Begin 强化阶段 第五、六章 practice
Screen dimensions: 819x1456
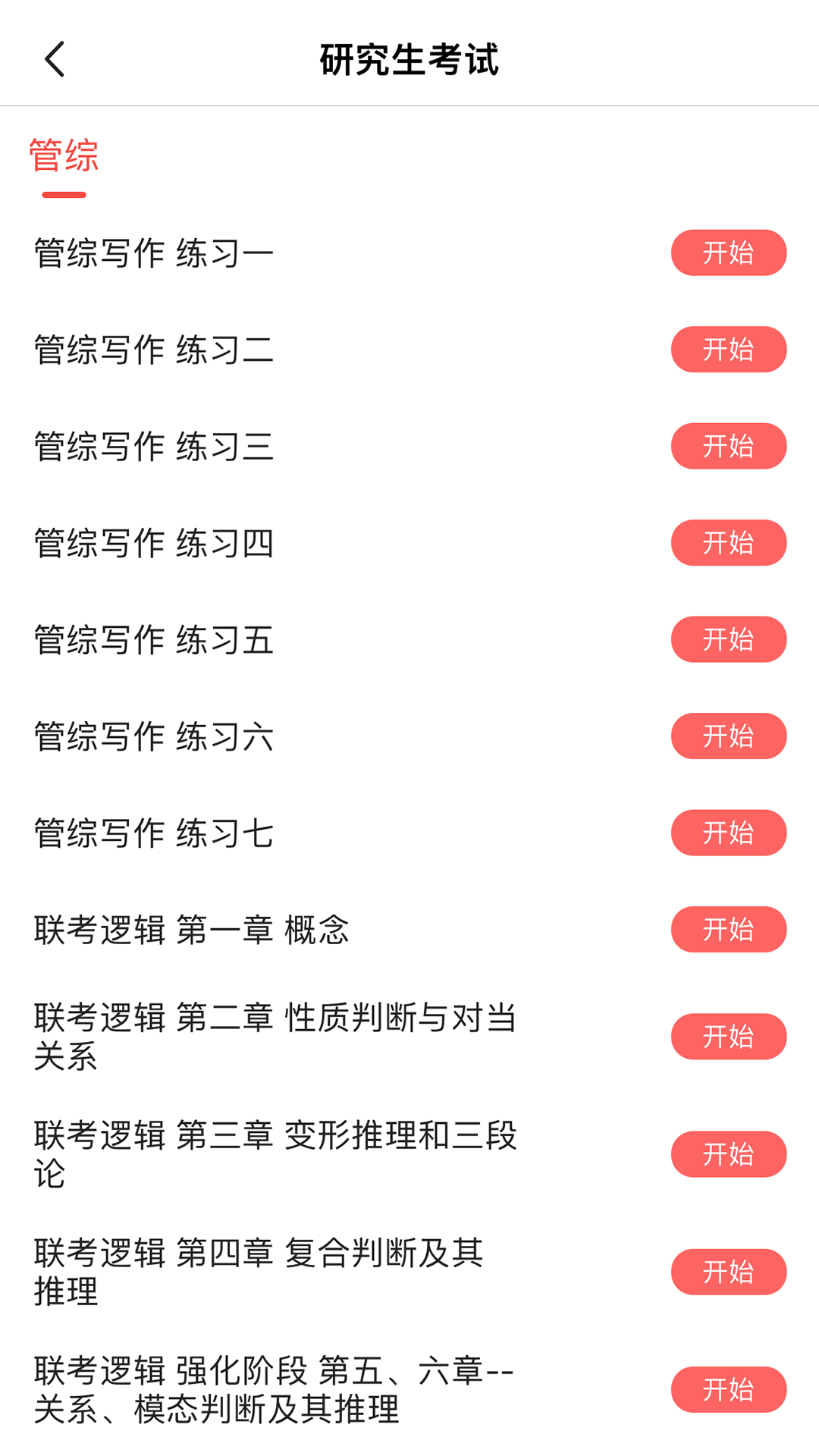(x=728, y=1389)
